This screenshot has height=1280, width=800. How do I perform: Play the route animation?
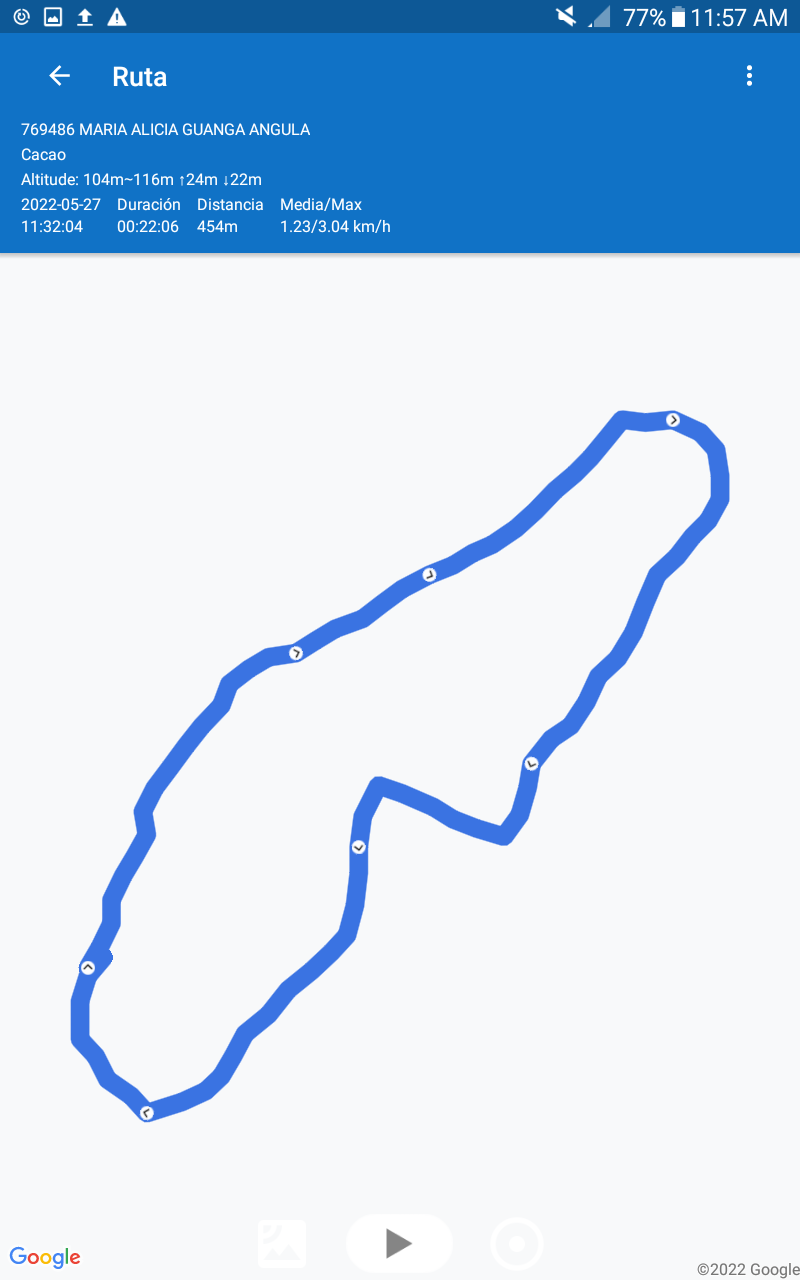click(399, 1243)
